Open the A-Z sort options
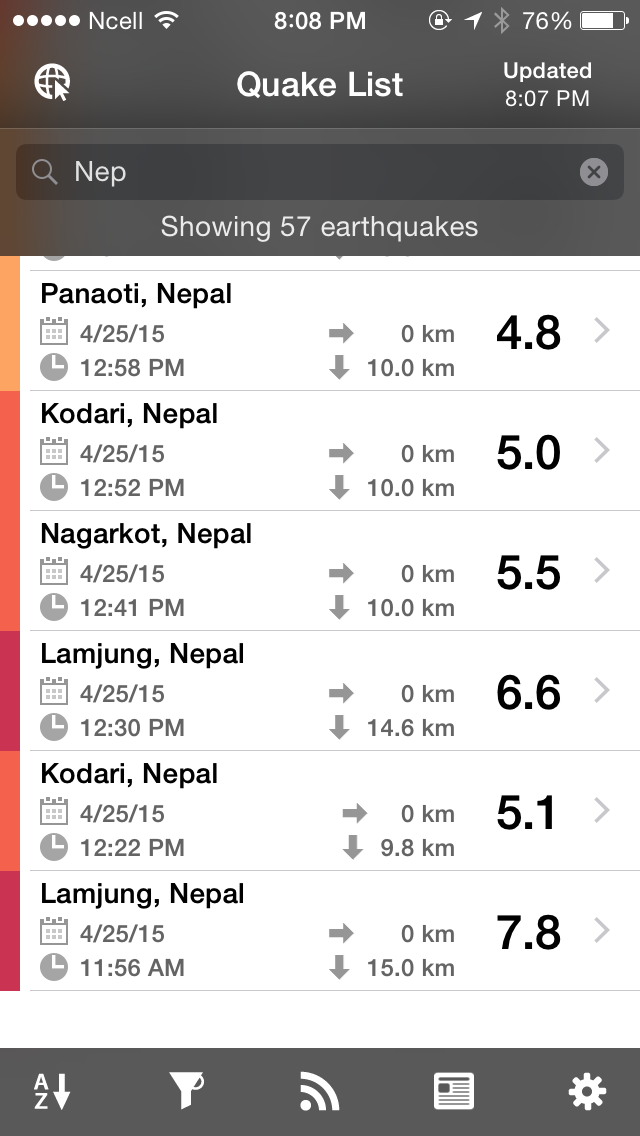Image resolution: width=640 pixels, height=1136 pixels. pyautogui.click(x=52, y=1091)
